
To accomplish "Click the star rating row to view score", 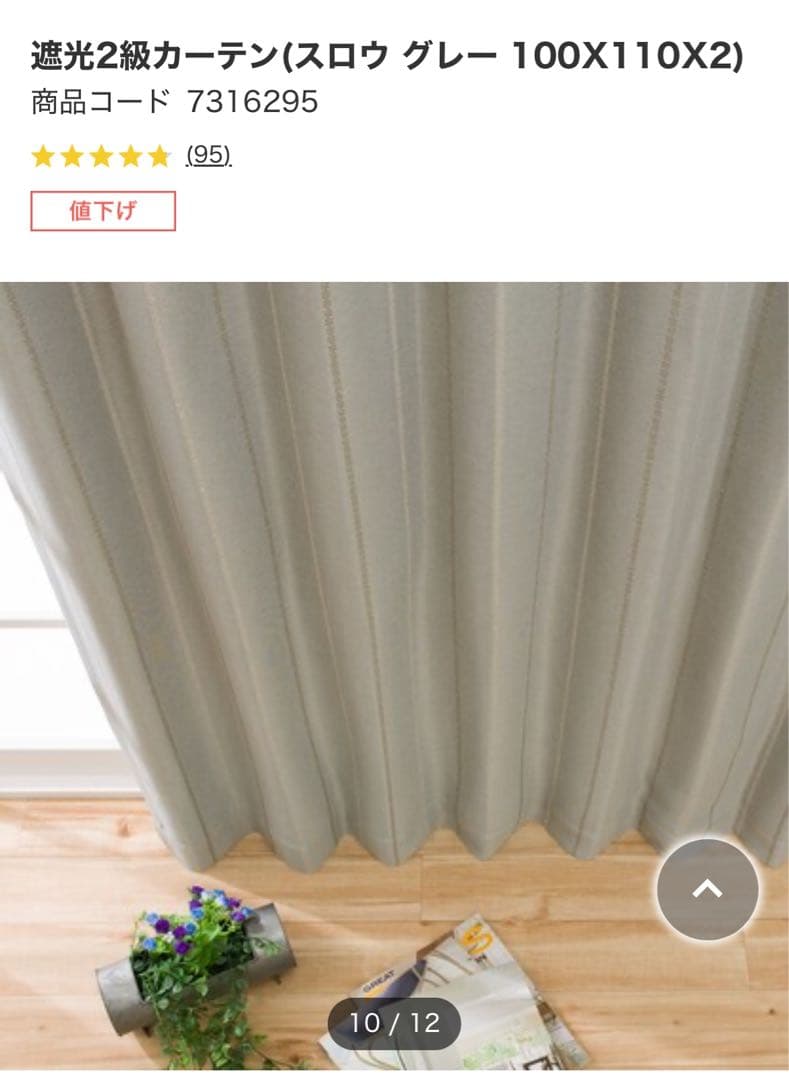I will [100, 157].
